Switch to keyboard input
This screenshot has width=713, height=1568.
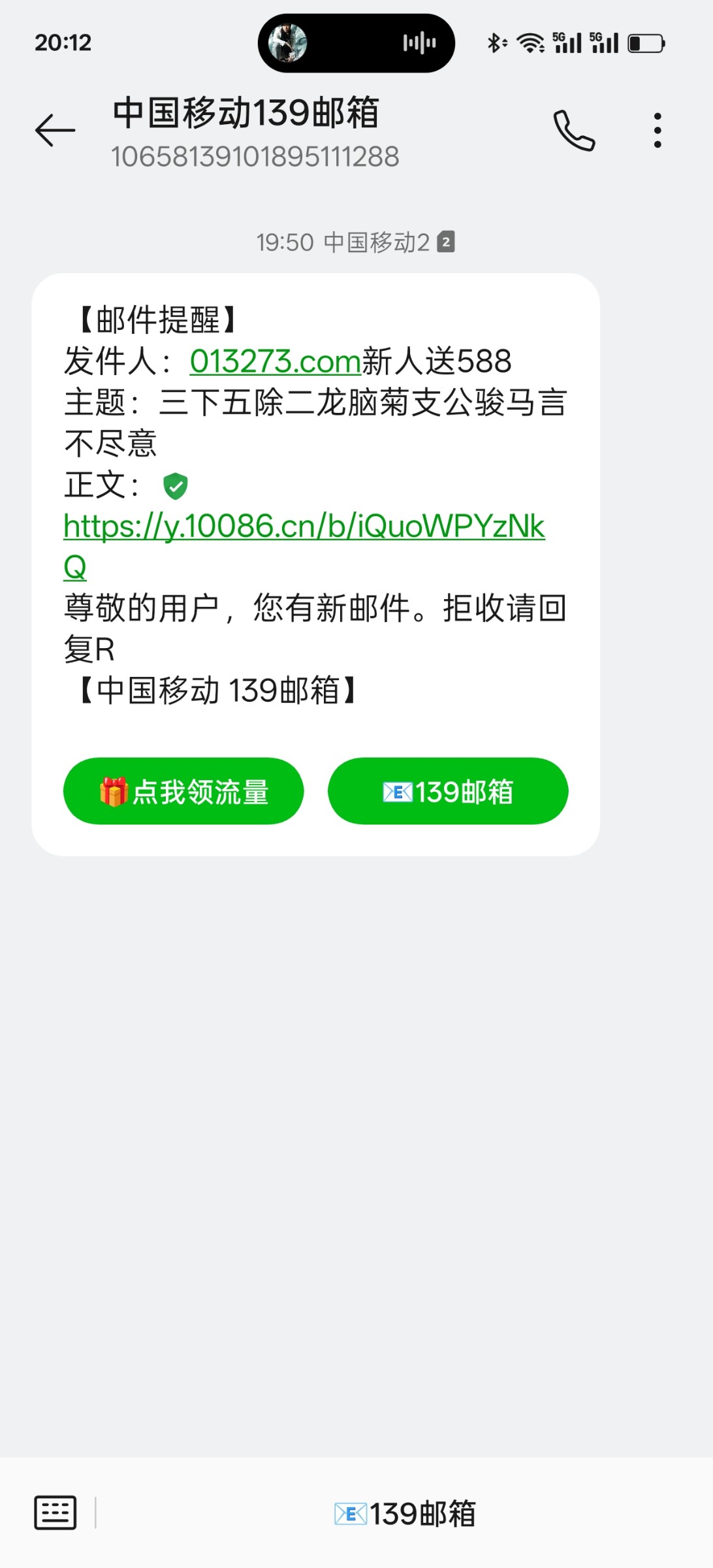[x=55, y=1512]
